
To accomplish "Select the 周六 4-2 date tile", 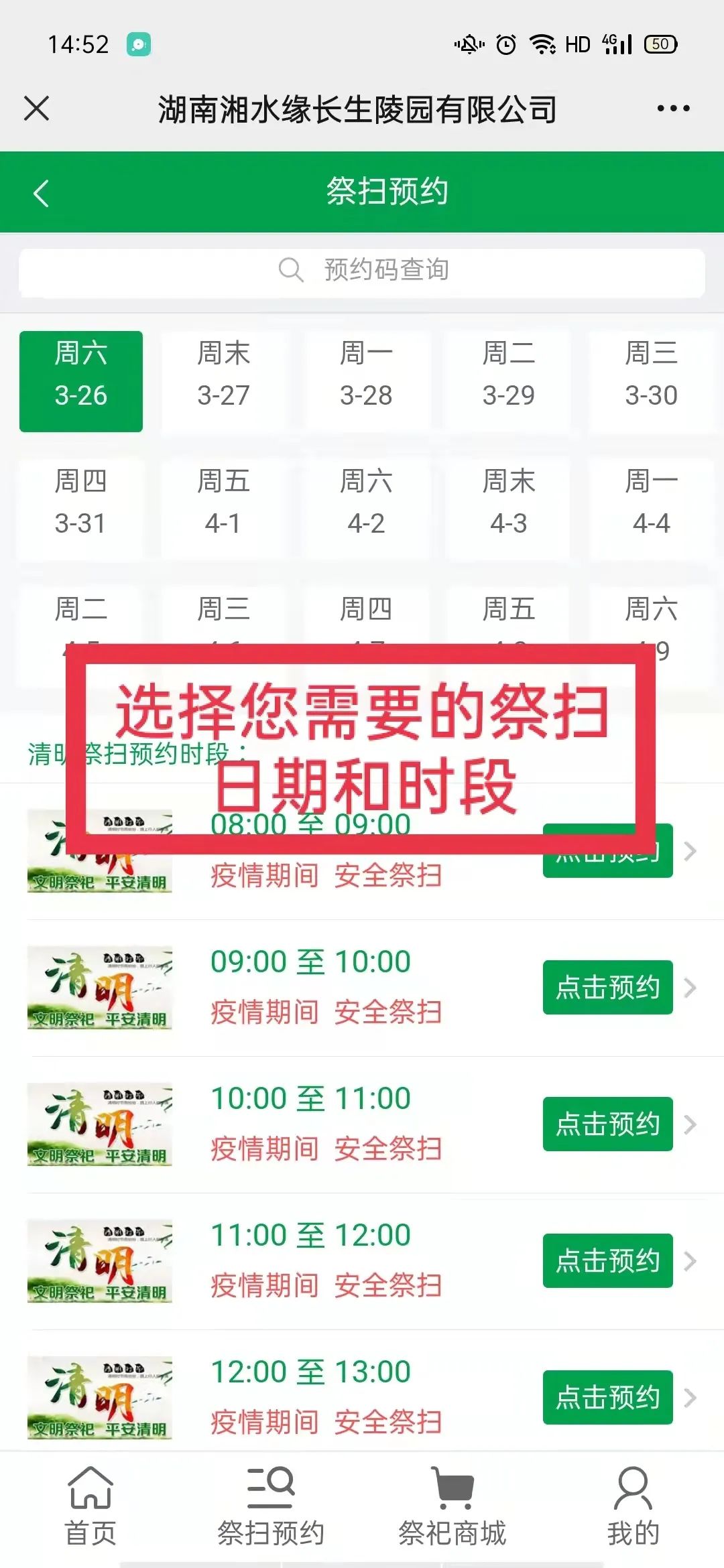I will pyautogui.click(x=365, y=507).
